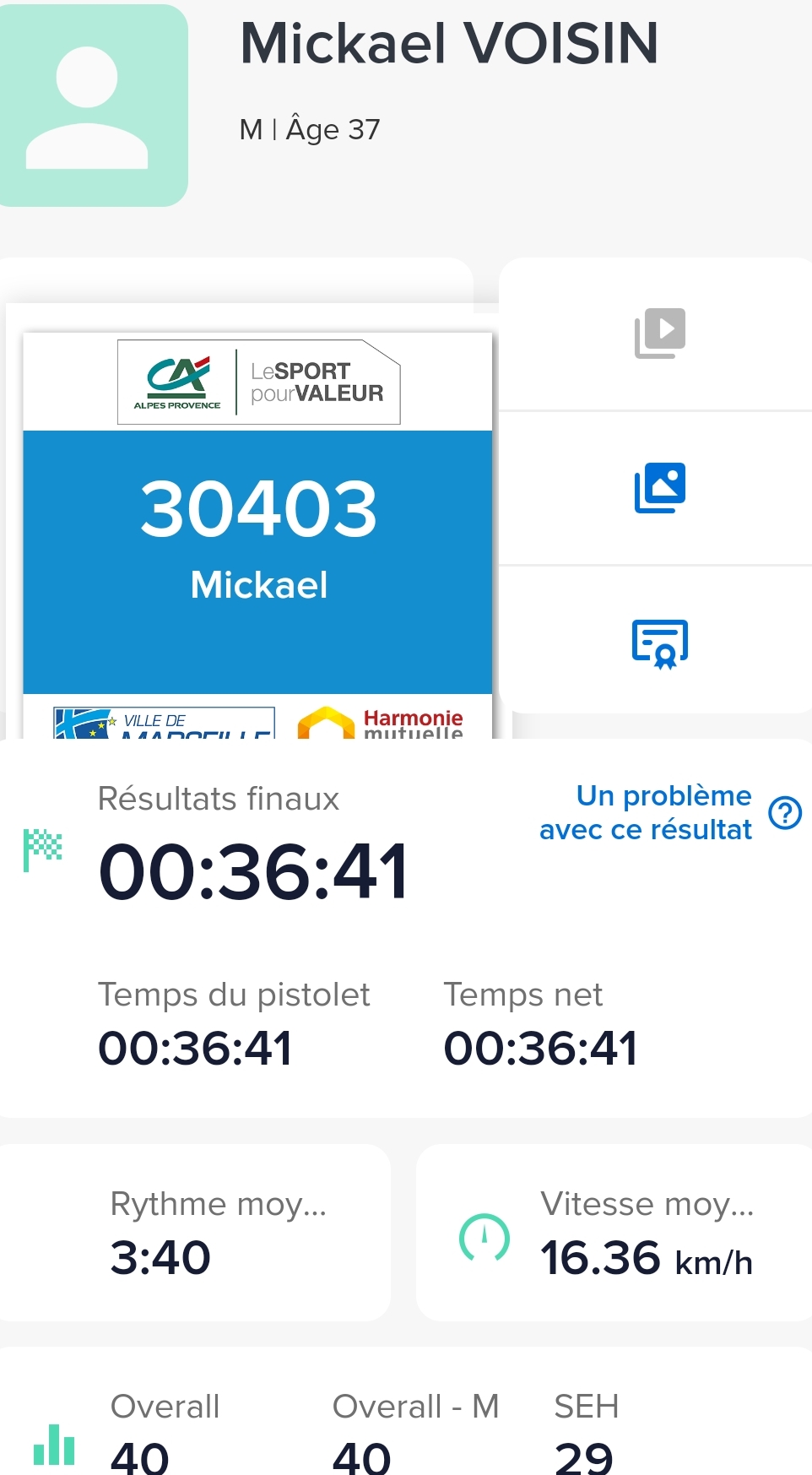Tap the profile avatar placeholder
Screen dimensions: 812x1475
pyautogui.click(x=88, y=106)
